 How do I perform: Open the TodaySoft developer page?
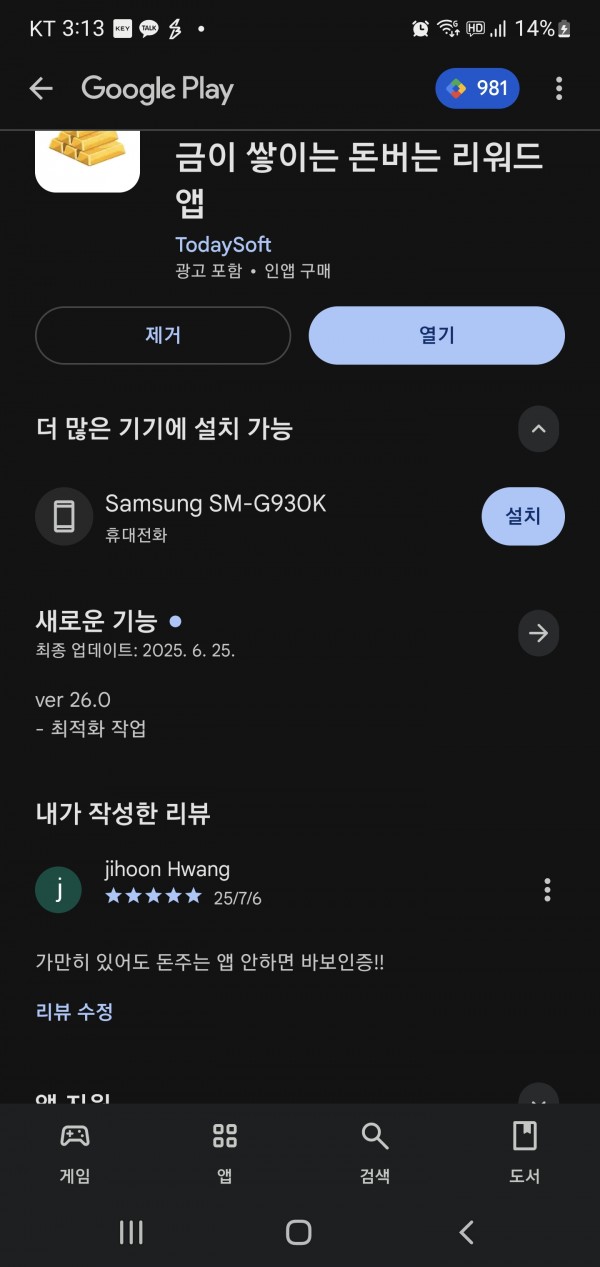(223, 244)
